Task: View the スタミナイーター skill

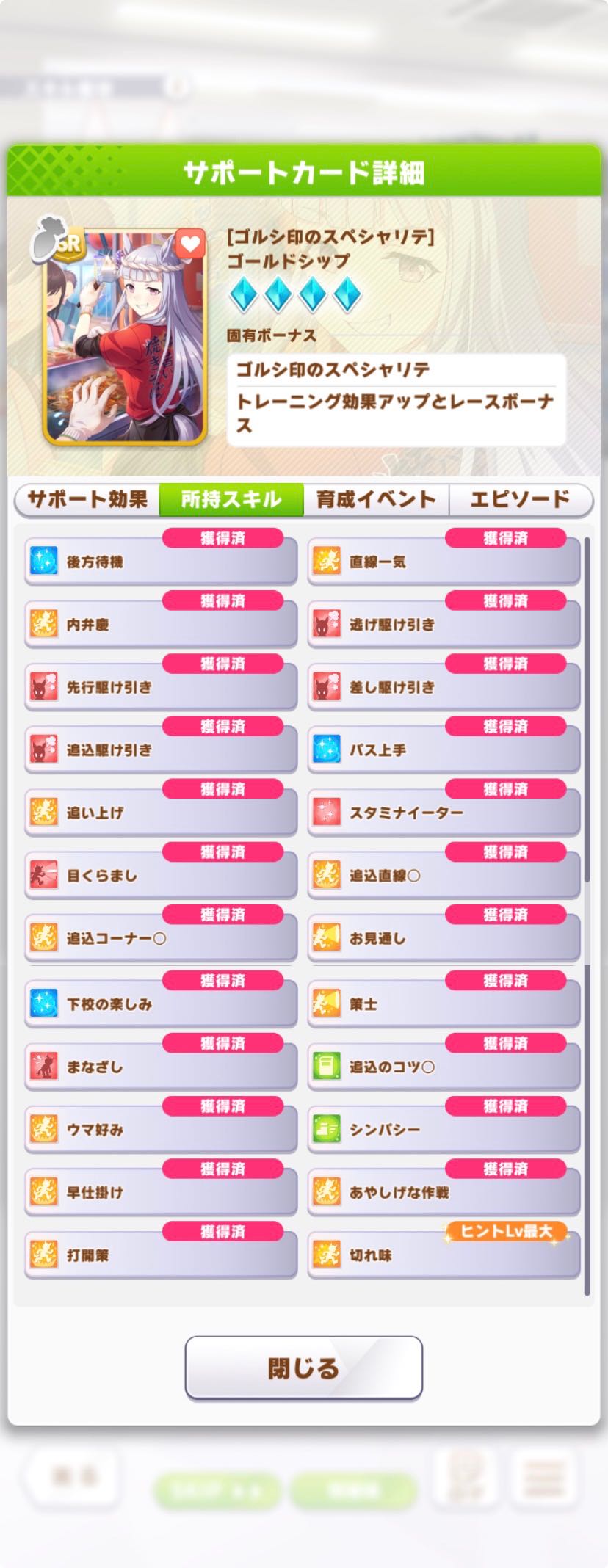Action: click(443, 813)
